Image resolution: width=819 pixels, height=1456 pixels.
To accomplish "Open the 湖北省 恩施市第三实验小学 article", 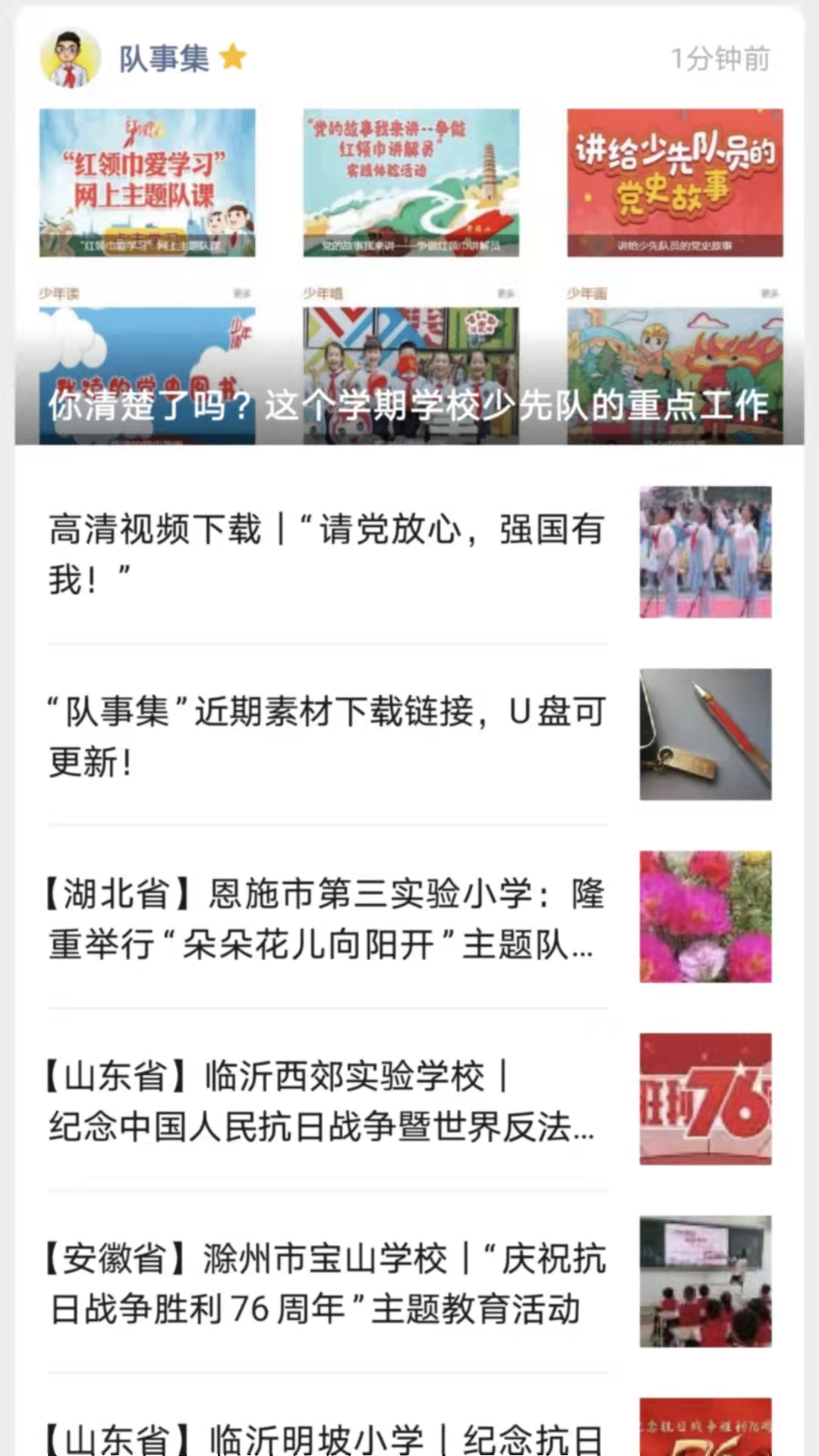I will pyautogui.click(x=327, y=918).
